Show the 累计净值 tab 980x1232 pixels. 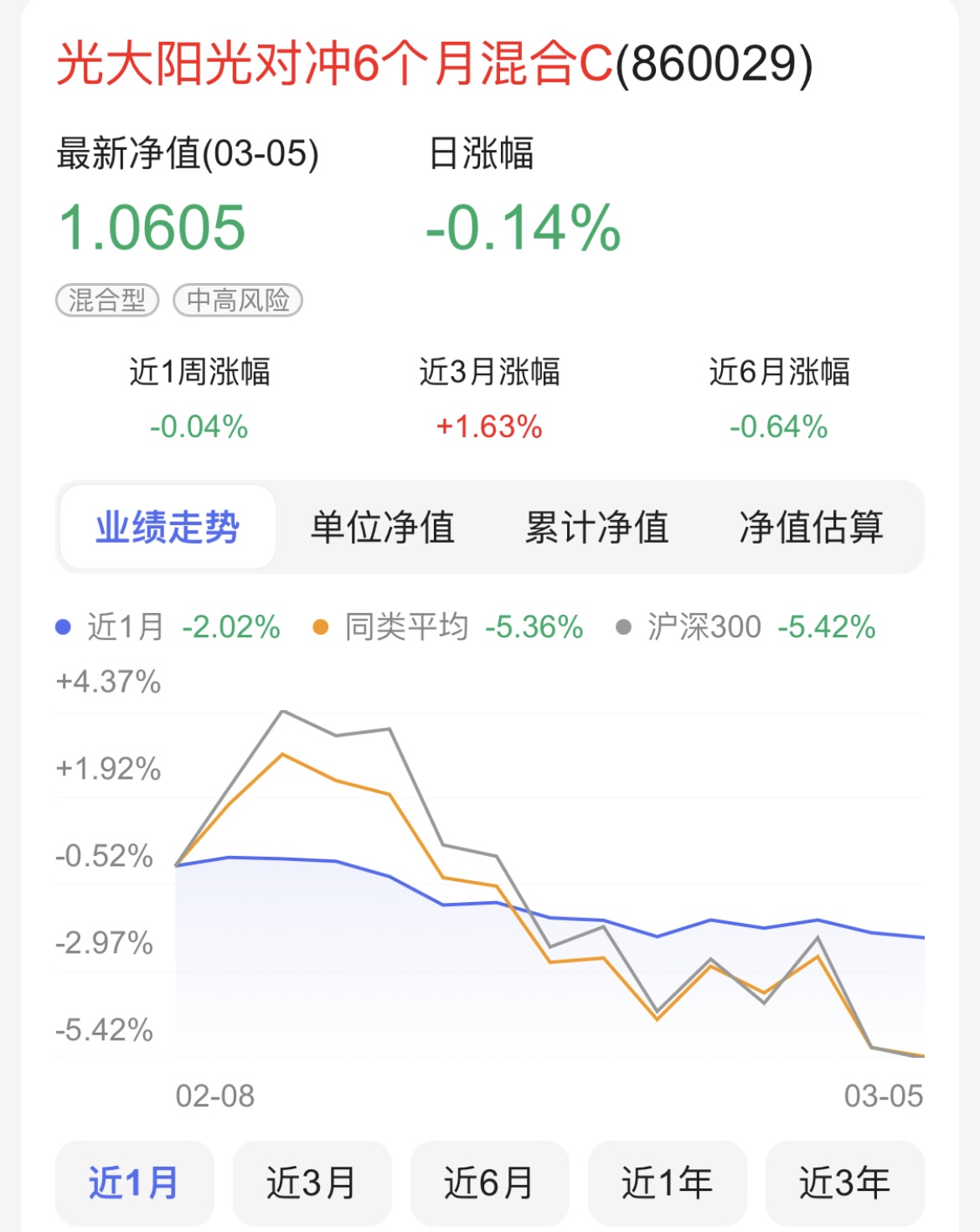[x=596, y=528]
